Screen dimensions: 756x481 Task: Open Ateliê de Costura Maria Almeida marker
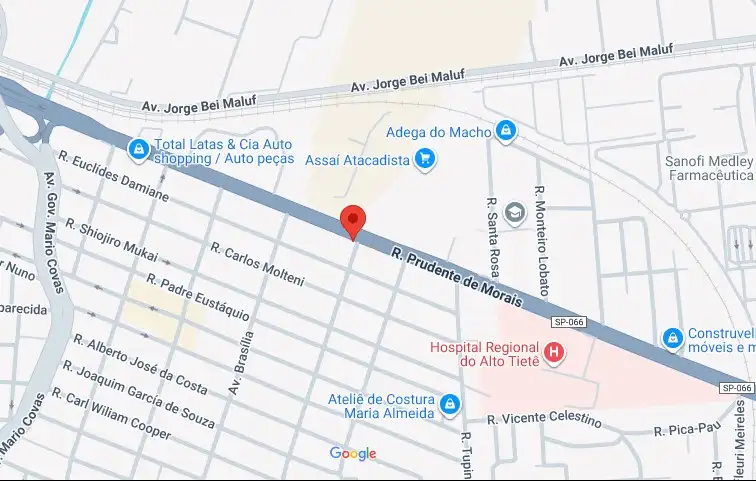450,405
